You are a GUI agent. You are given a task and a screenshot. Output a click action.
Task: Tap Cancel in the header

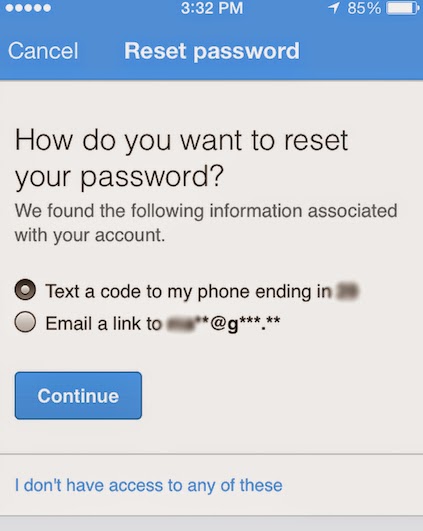point(43,51)
